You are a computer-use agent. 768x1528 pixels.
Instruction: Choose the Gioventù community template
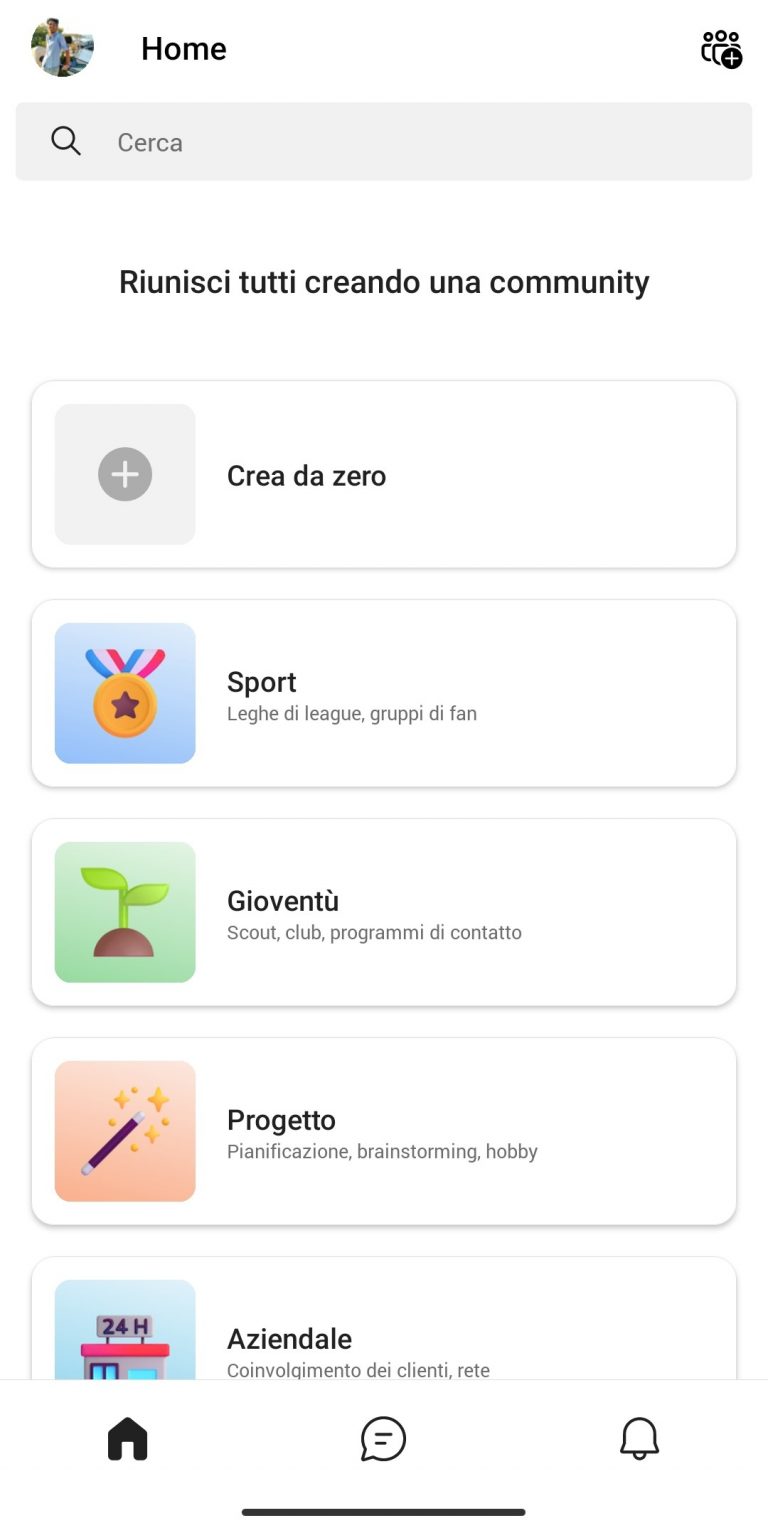[384, 911]
